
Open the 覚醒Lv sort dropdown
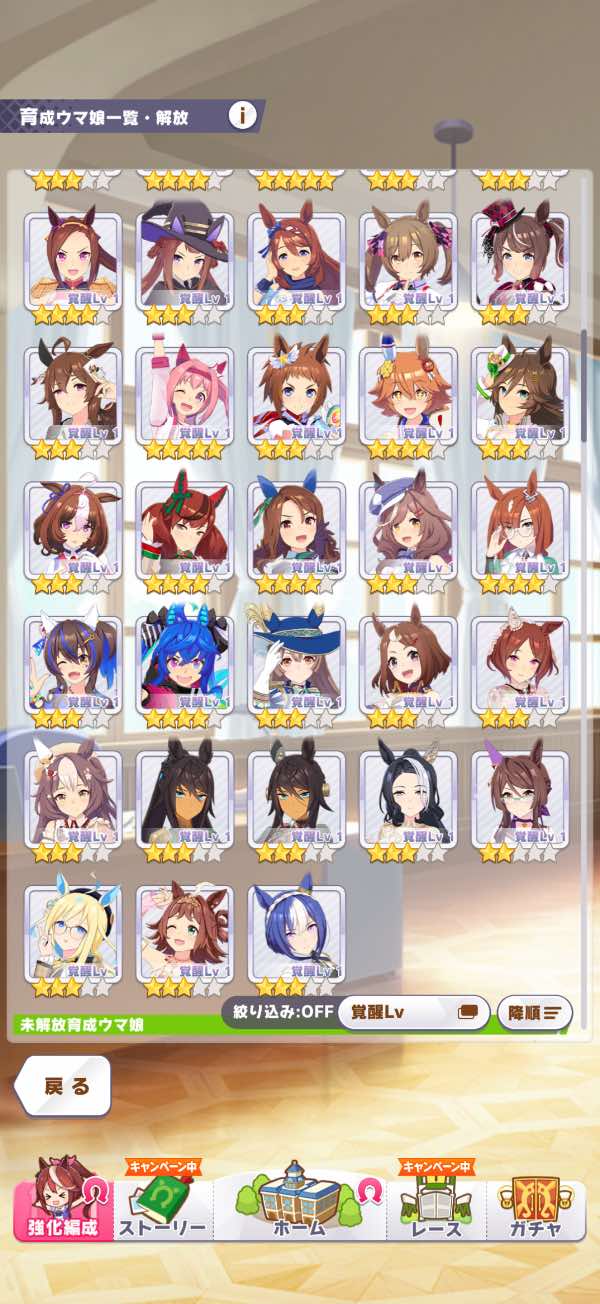pyautogui.click(x=413, y=1012)
